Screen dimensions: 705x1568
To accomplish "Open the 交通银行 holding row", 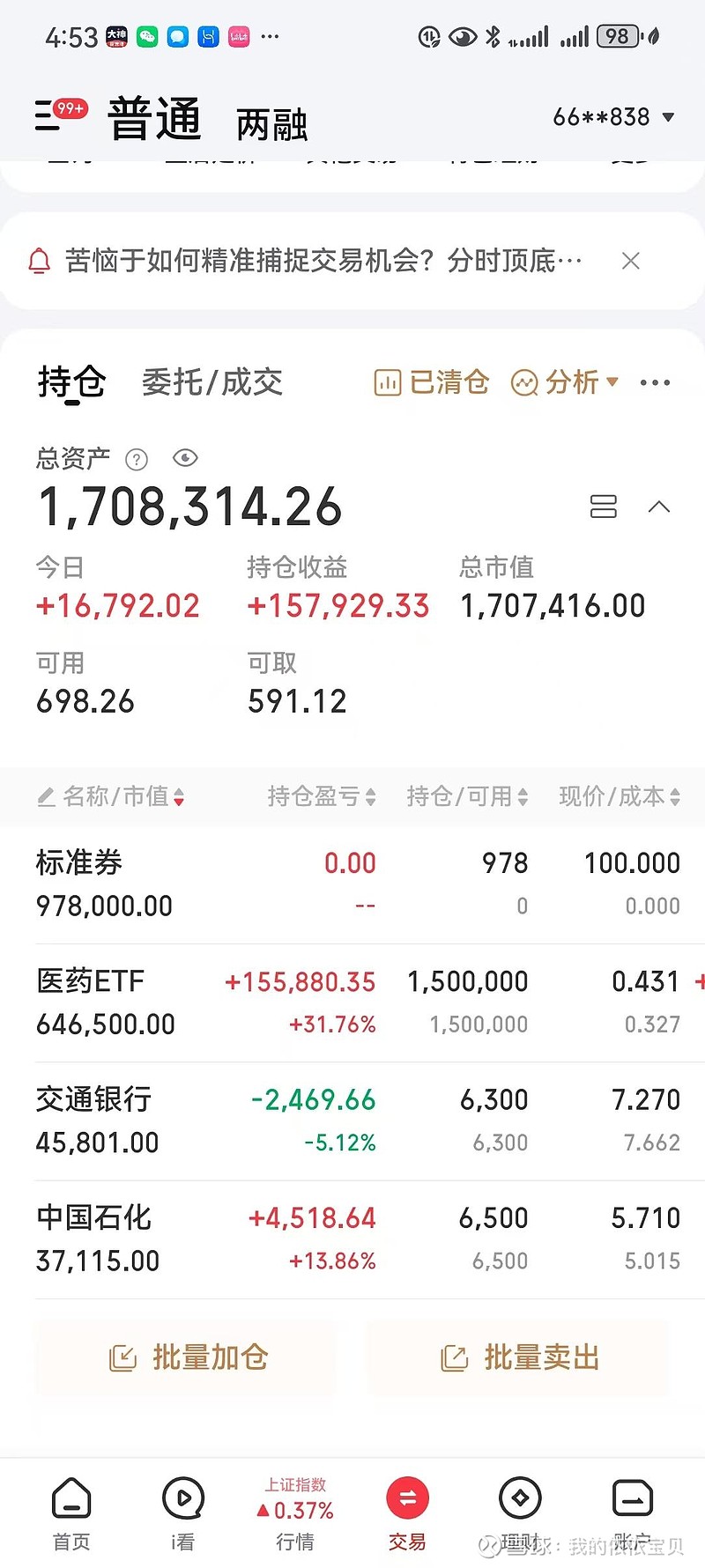I will pos(352,1121).
